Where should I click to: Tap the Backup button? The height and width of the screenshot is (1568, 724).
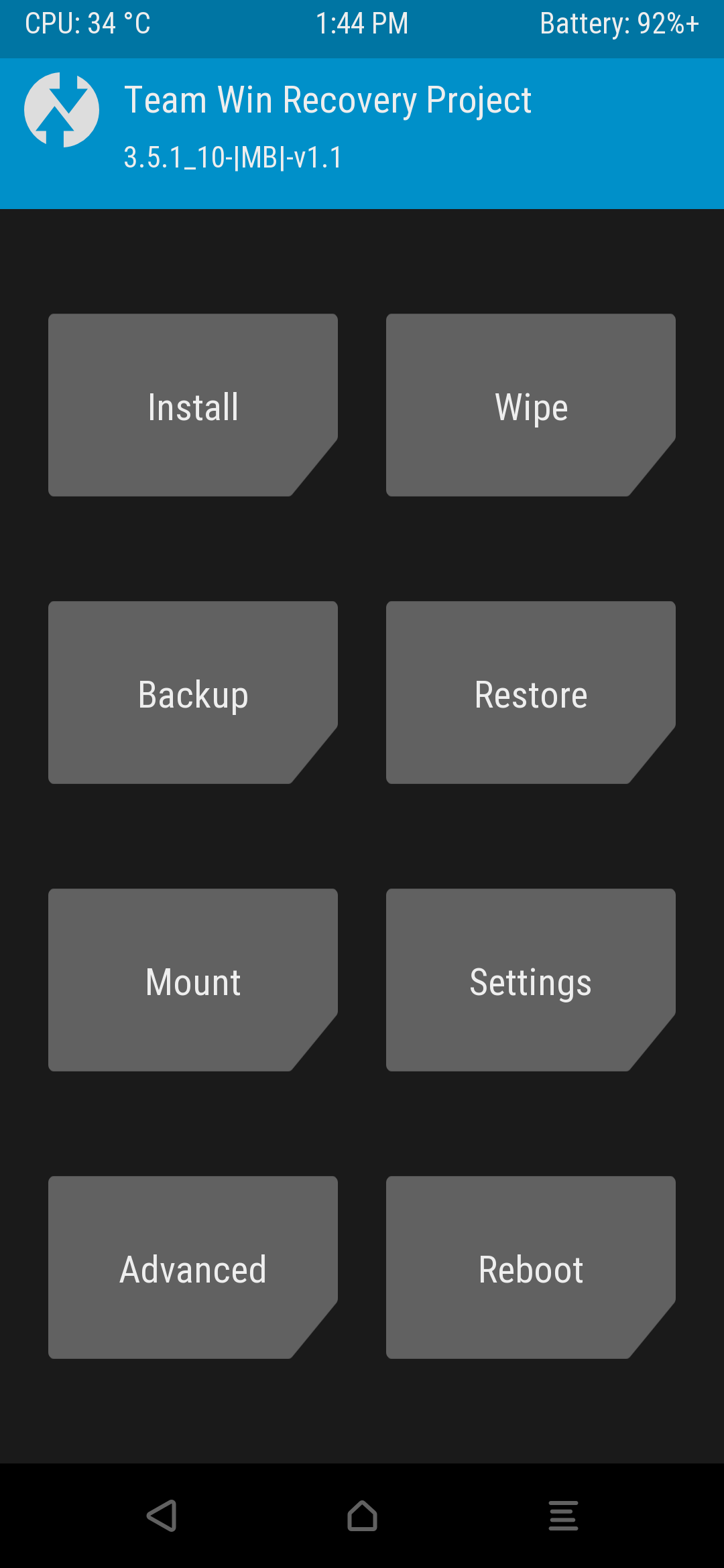pyautogui.click(x=193, y=693)
